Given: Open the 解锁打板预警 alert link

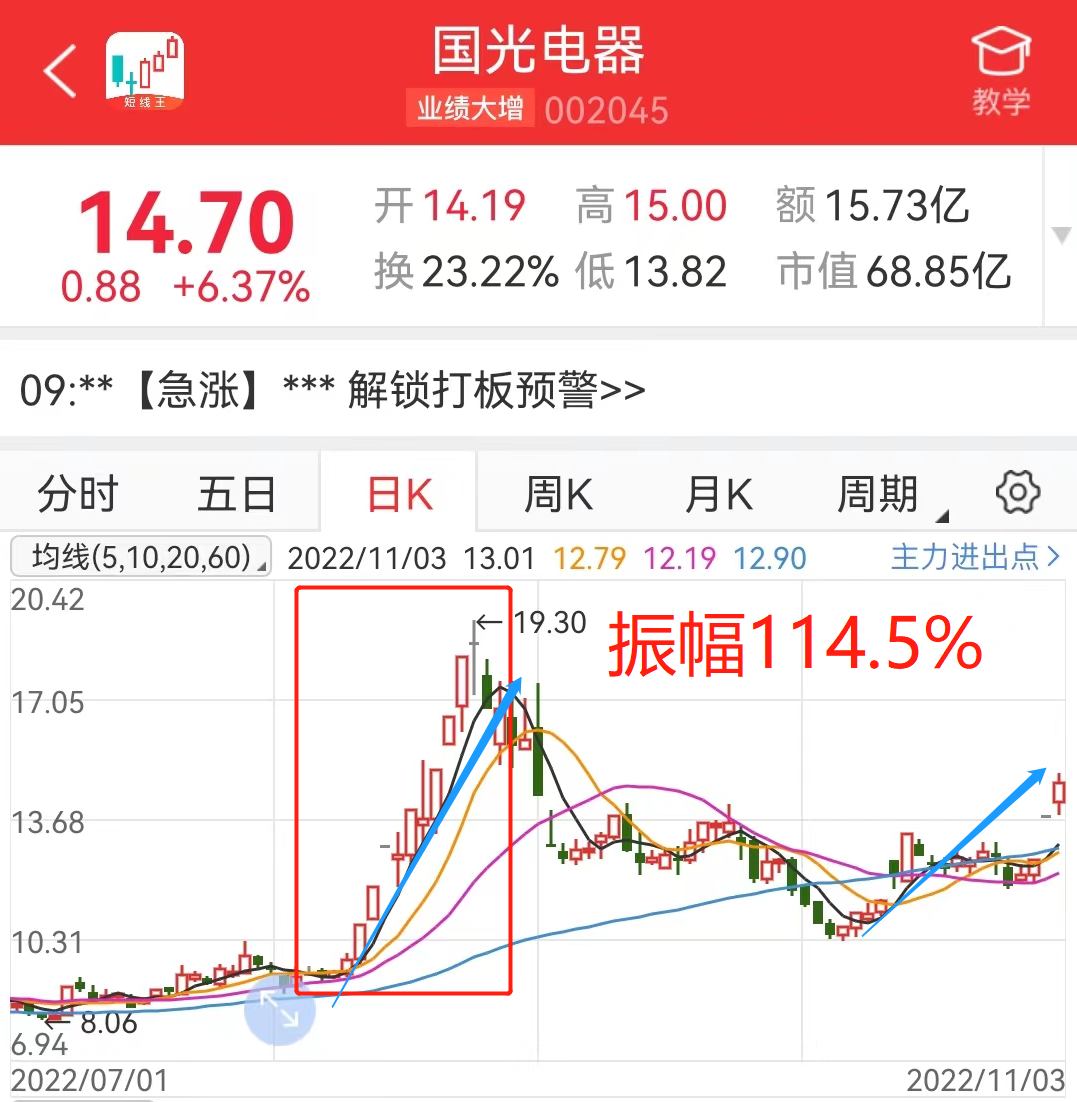Looking at the screenshot, I should pyautogui.click(x=490, y=388).
